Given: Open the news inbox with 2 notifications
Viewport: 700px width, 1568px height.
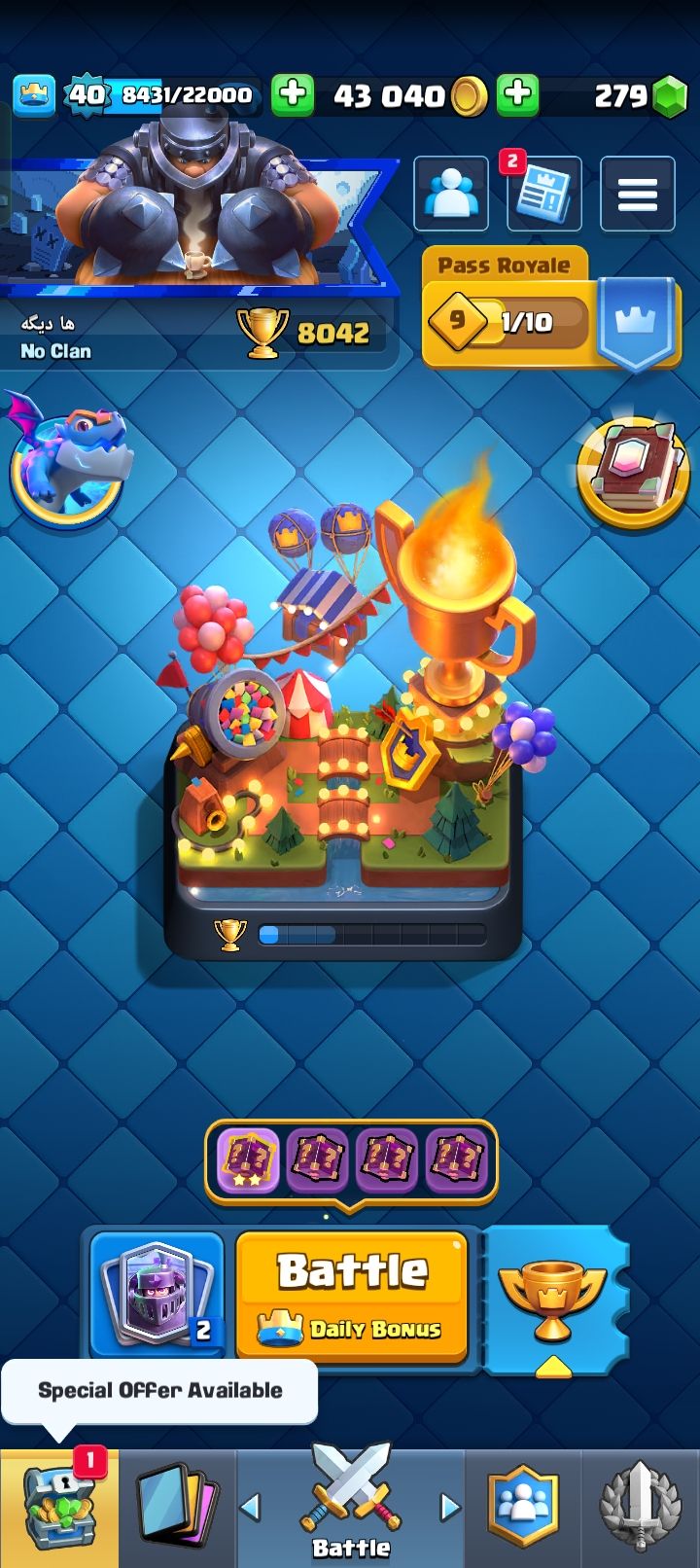Looking at the screenshot, I should coord(543,195).
